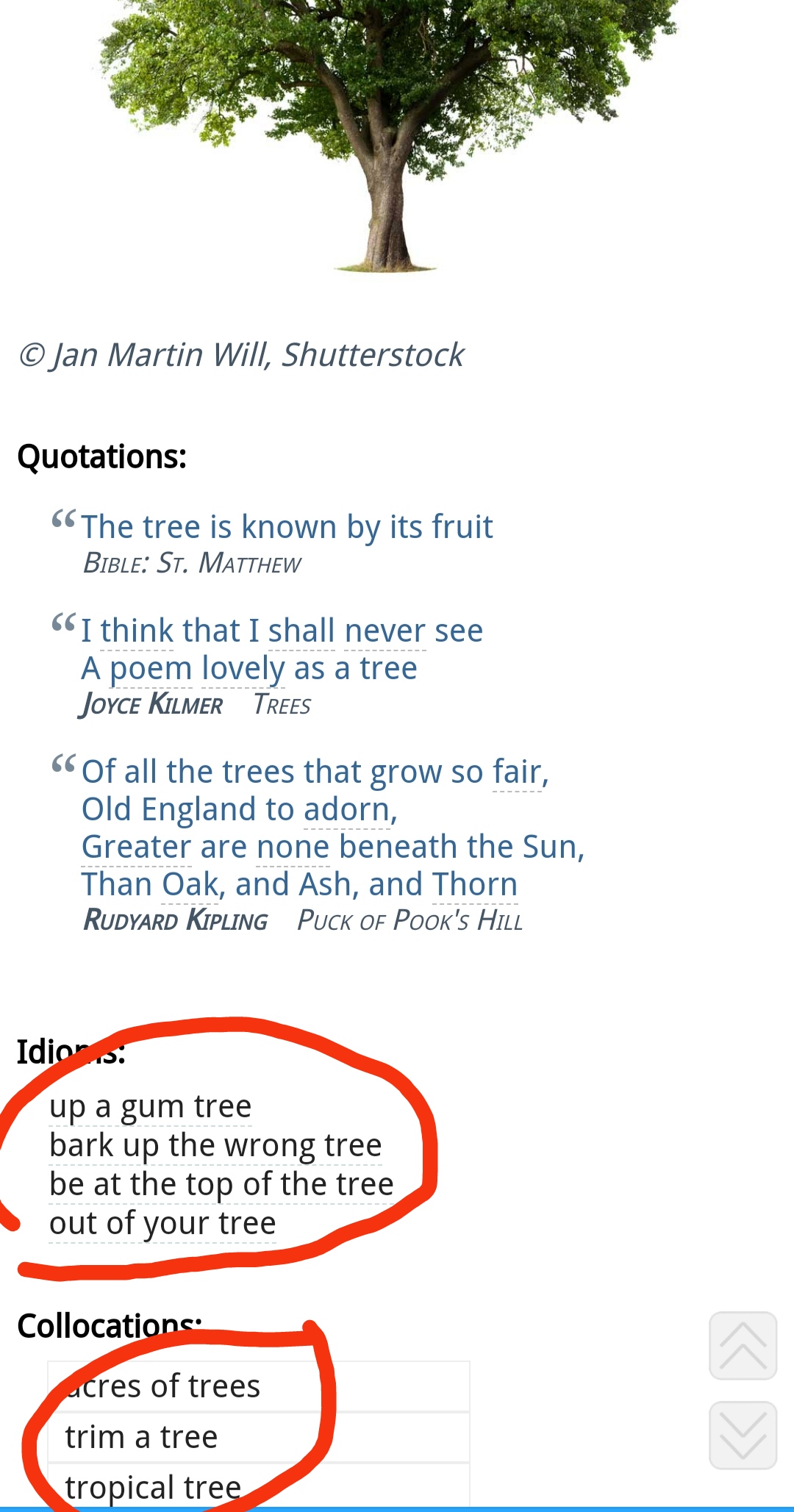Open the idiom 'be at the top of the tree'
Screen dimensions: 794x1512
coord(221,1185)
